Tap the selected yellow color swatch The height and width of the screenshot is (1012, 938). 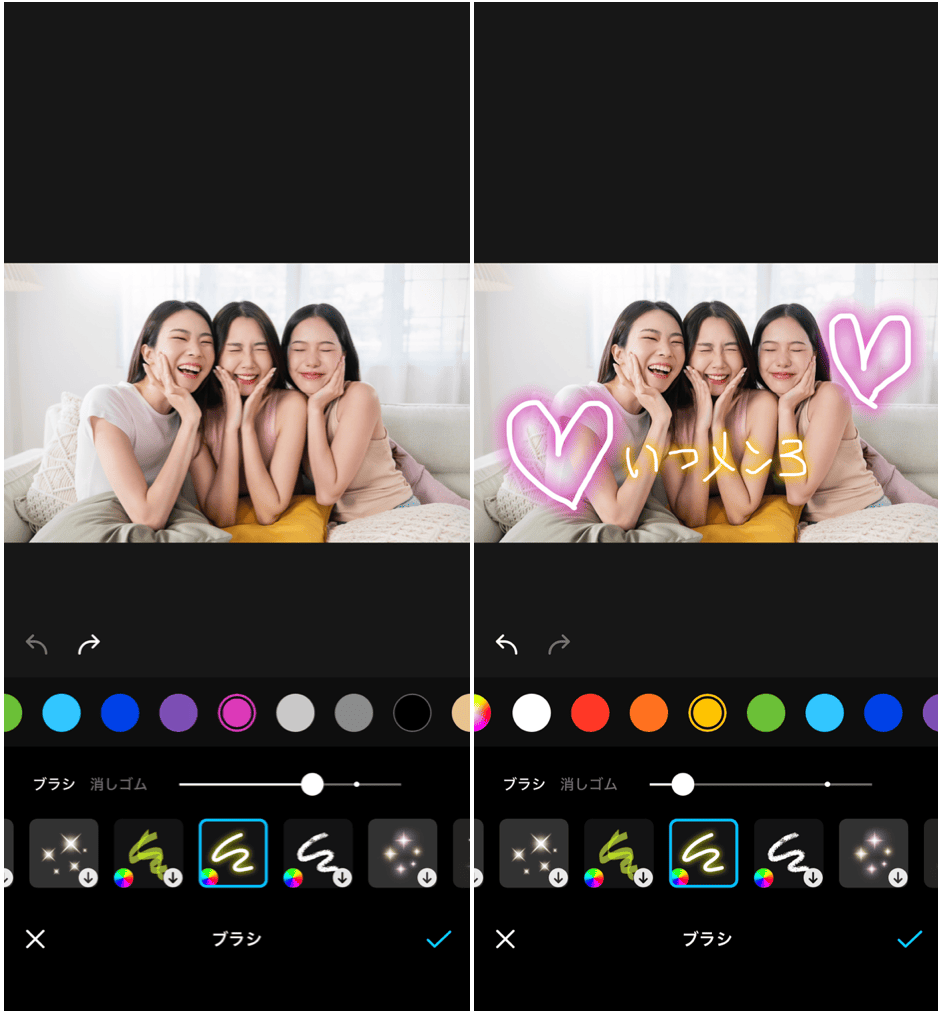[x=707, y=713]
